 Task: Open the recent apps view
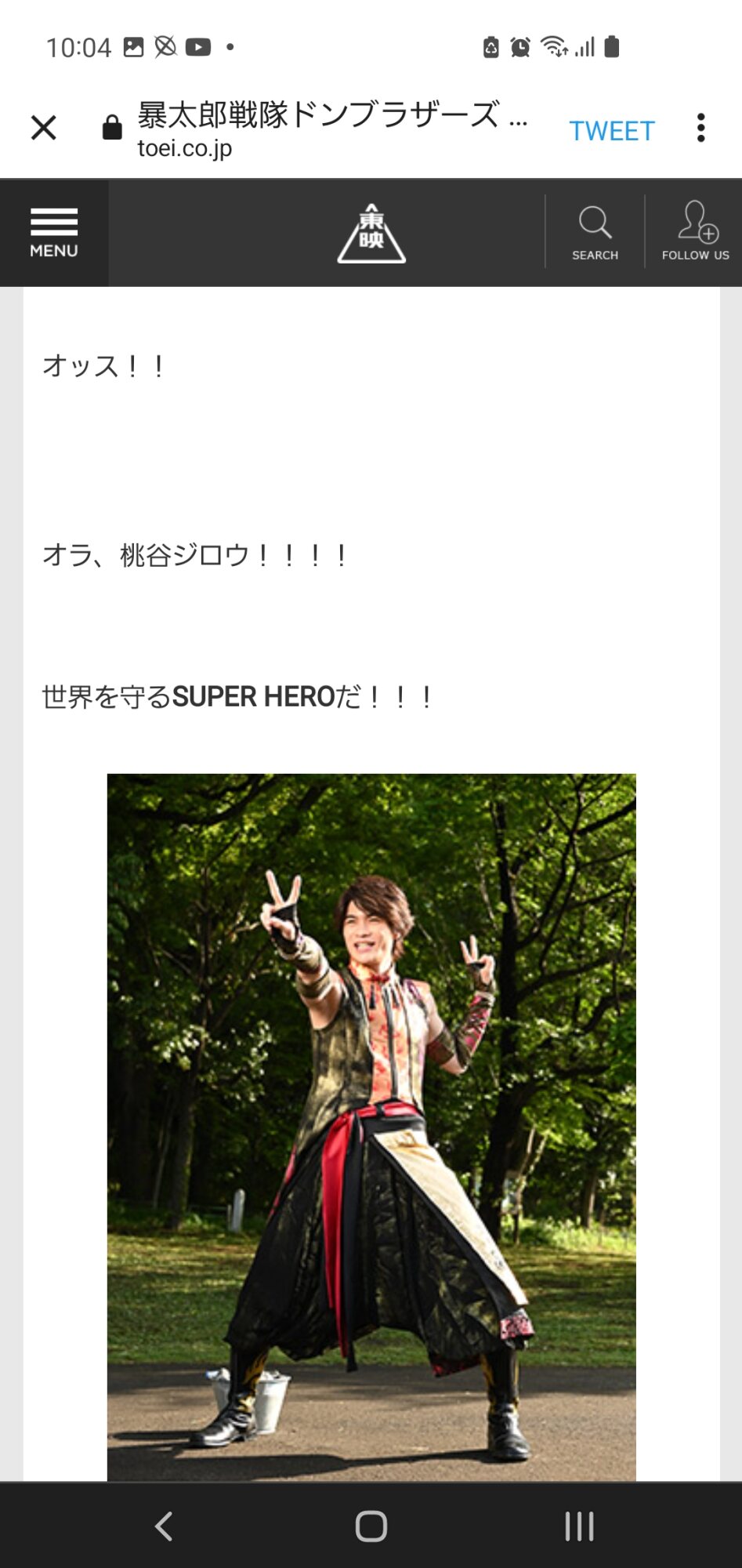[x=579, y=1526]
